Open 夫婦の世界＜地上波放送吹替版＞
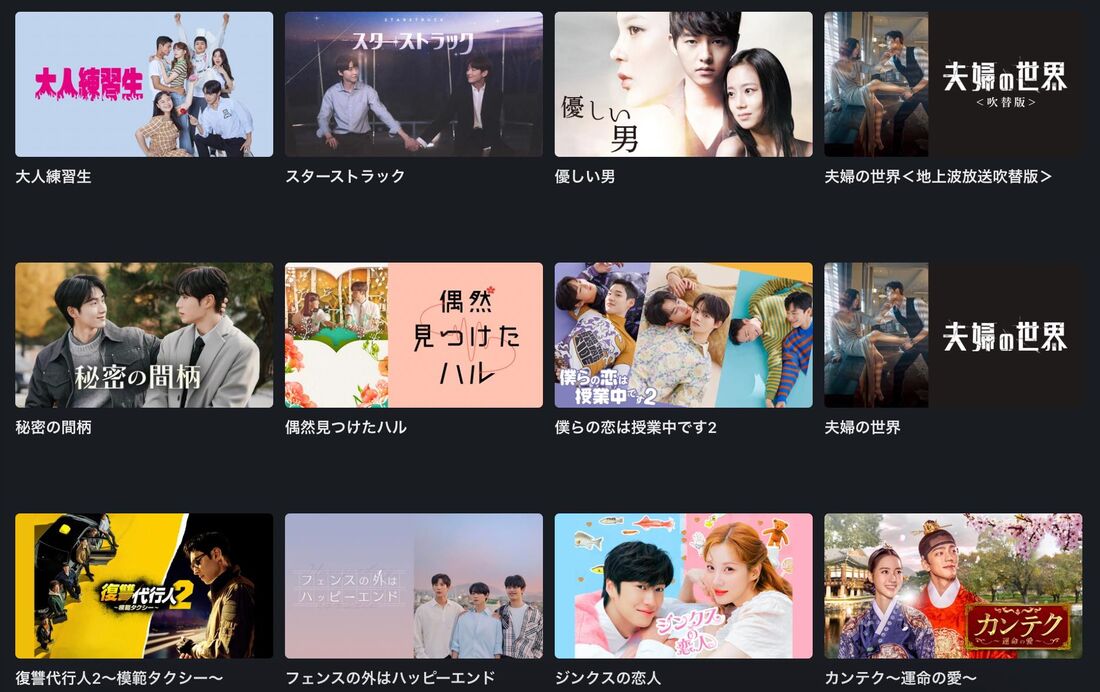The width and height of the screenshot is (1100, 692). coord(952,84)
